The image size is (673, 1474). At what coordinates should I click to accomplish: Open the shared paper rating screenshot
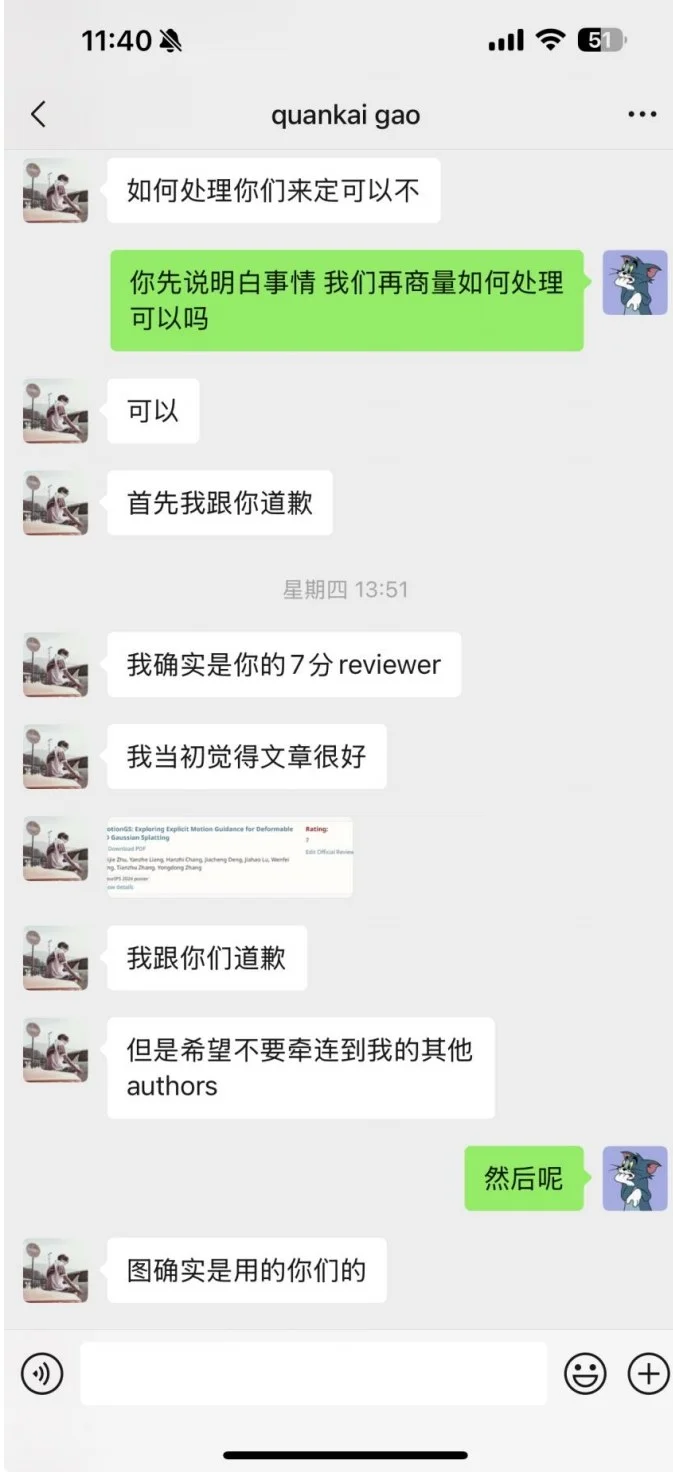coord(230,857)
